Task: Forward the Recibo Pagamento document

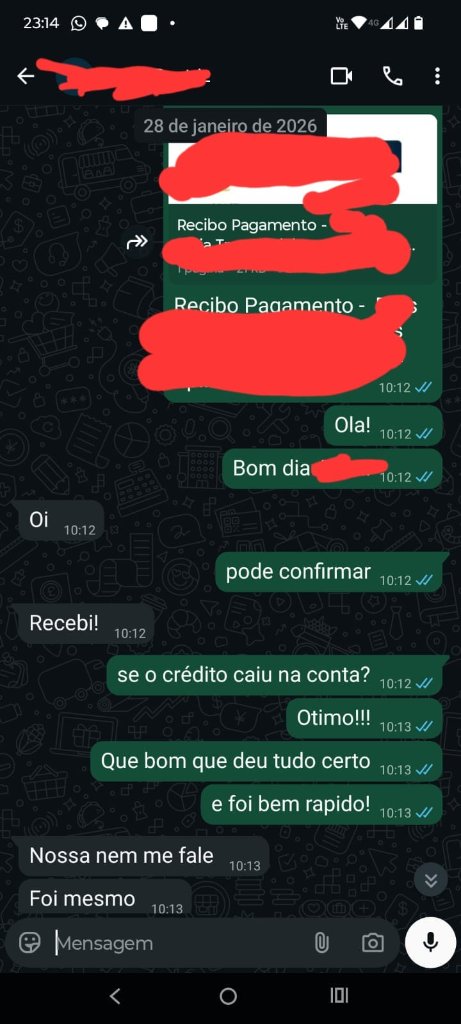Action: [137, 243]
